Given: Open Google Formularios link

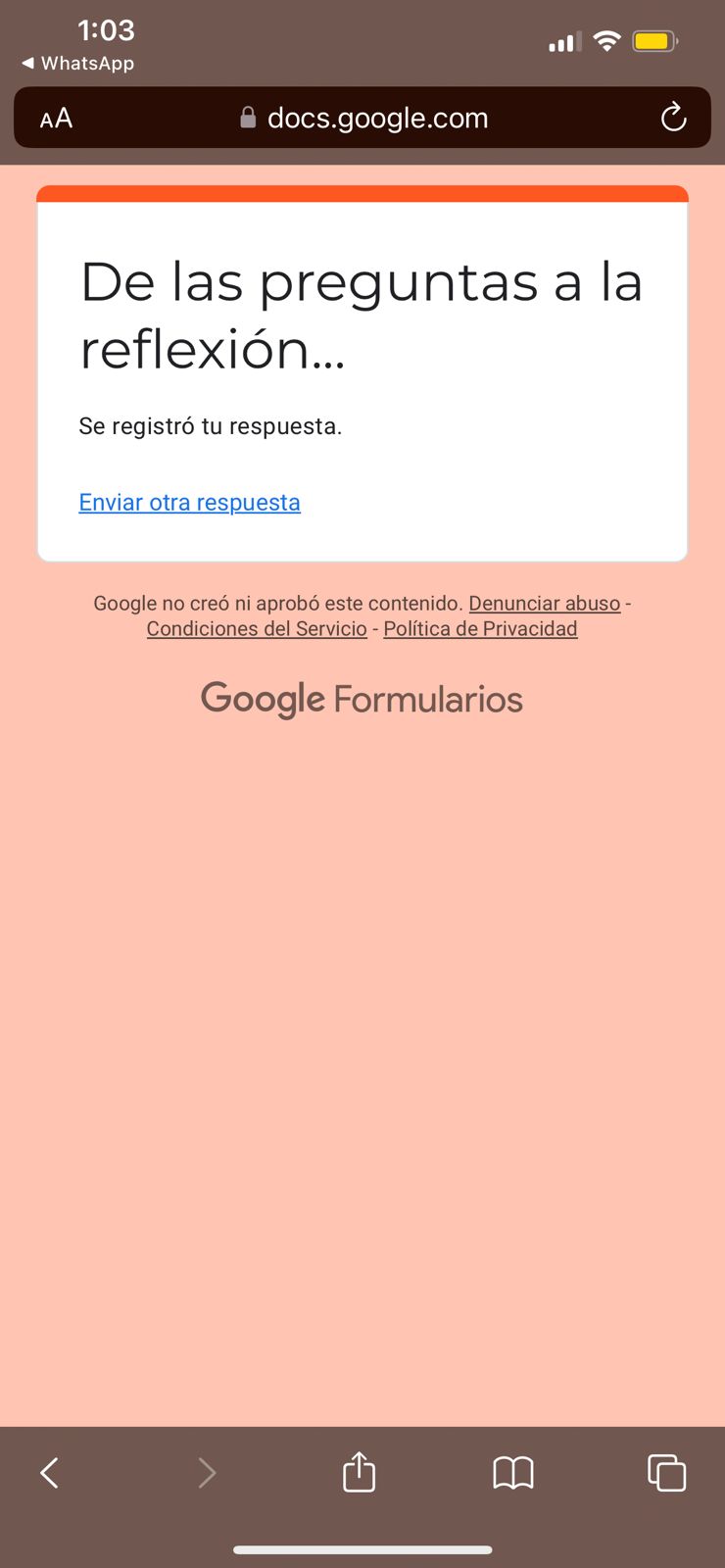Looking at the screenshot, I should [x=362, y=699].
